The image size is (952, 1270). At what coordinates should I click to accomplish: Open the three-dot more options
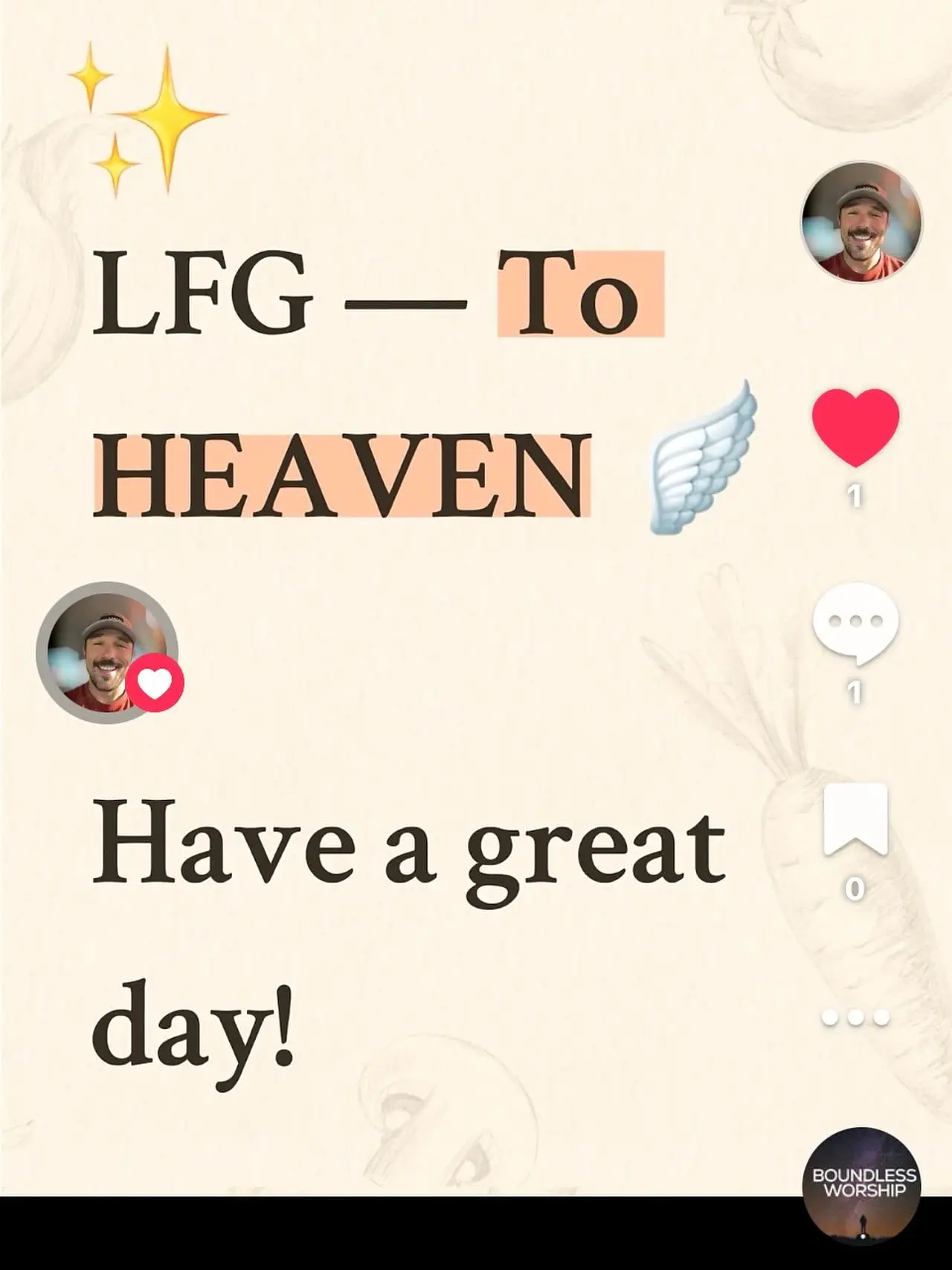click(x=855, y=1017)
